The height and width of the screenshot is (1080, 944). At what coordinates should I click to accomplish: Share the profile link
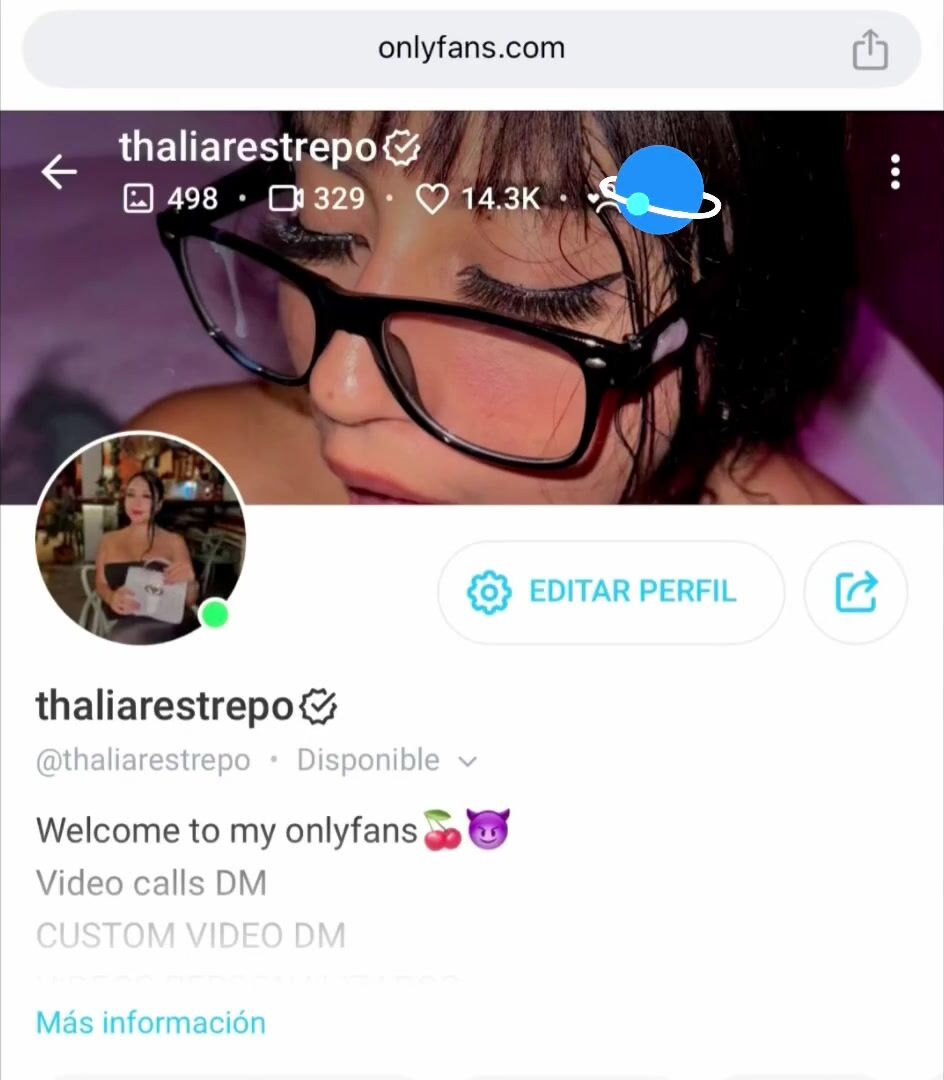(x=856, y=592)
